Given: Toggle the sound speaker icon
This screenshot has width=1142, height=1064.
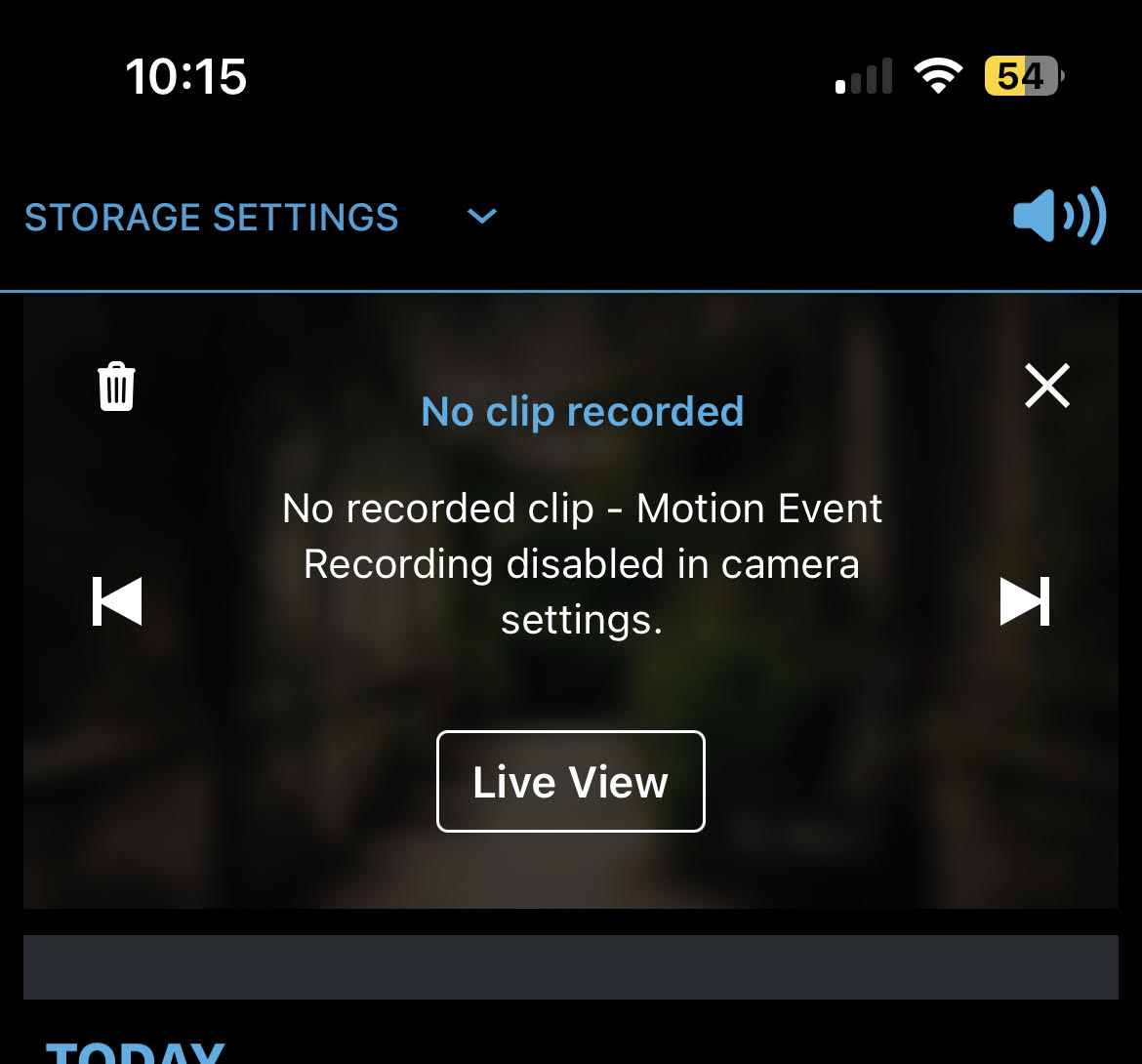Looking at the screenshot, I should pos(1059,215).
